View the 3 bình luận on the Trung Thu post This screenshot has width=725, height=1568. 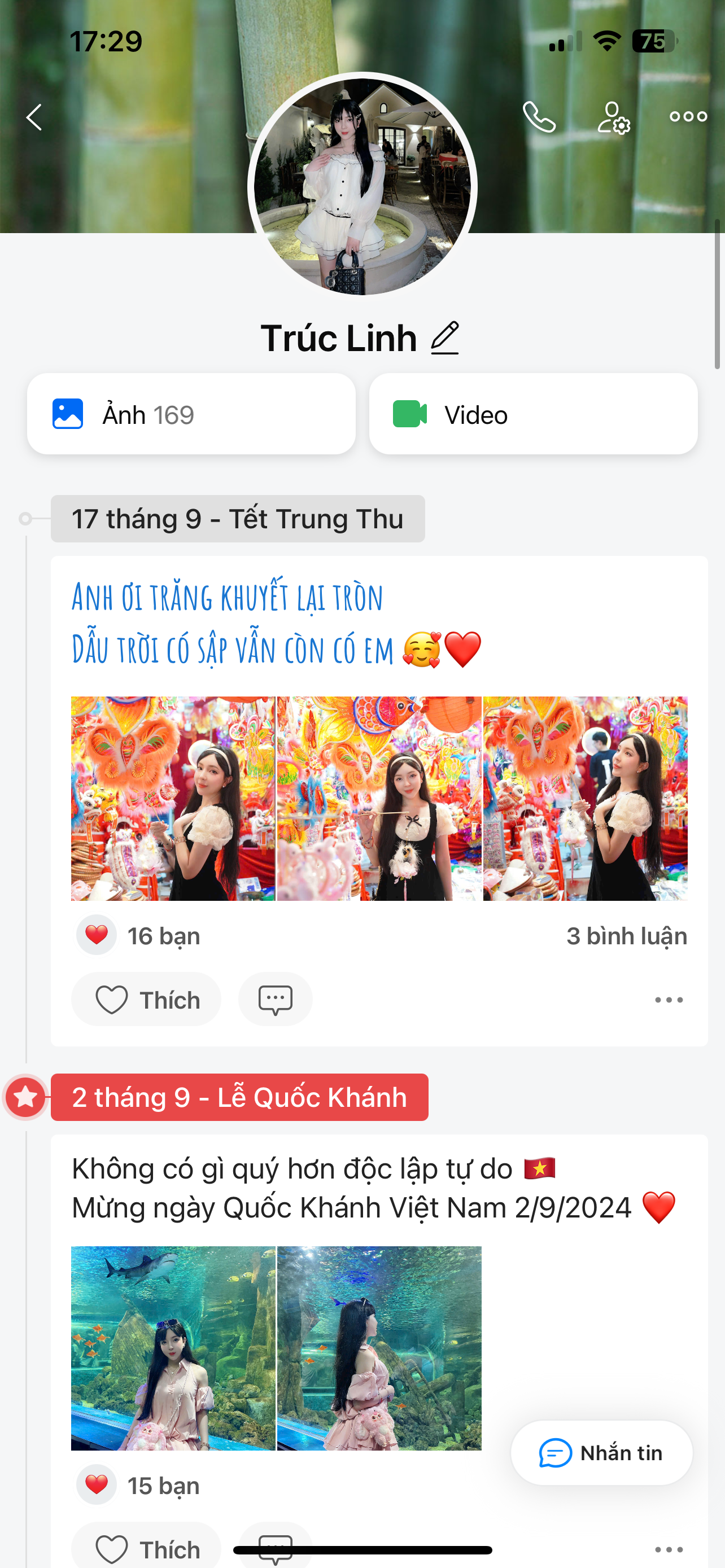click(626, 936)
